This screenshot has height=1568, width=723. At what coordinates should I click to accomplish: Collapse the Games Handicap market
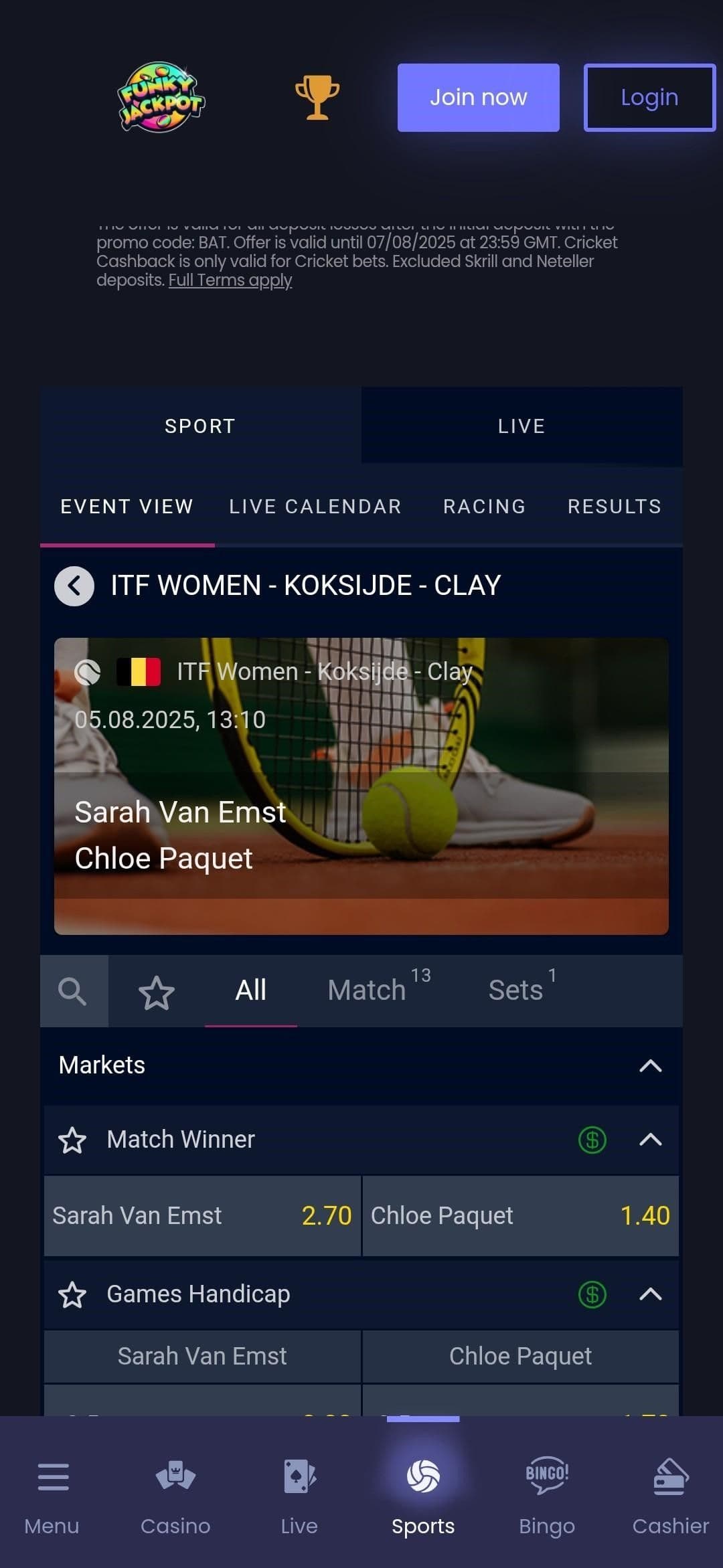click(x=649, y=1294)
